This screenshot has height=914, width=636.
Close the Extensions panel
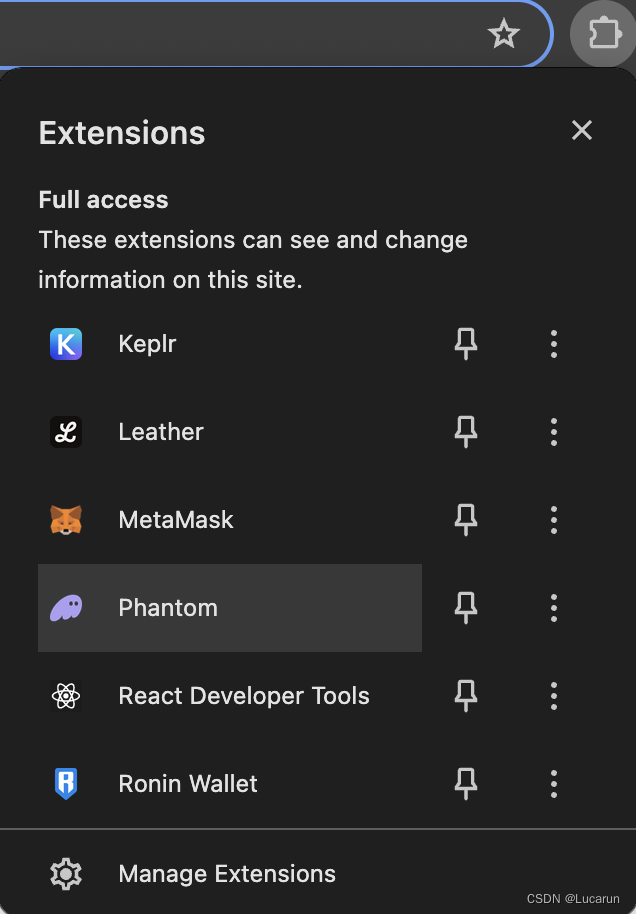pos(581,130)
